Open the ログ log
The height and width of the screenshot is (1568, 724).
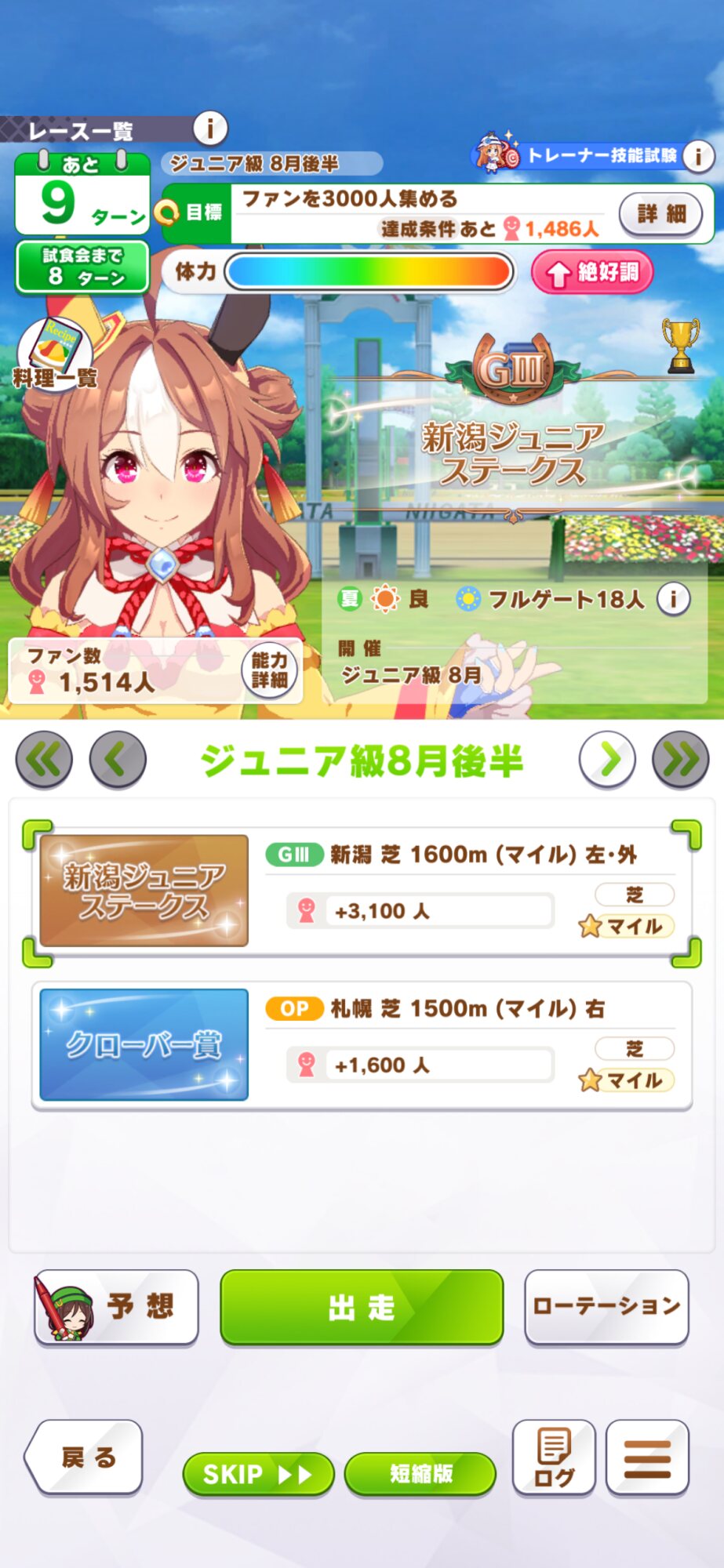[554, 1457]
